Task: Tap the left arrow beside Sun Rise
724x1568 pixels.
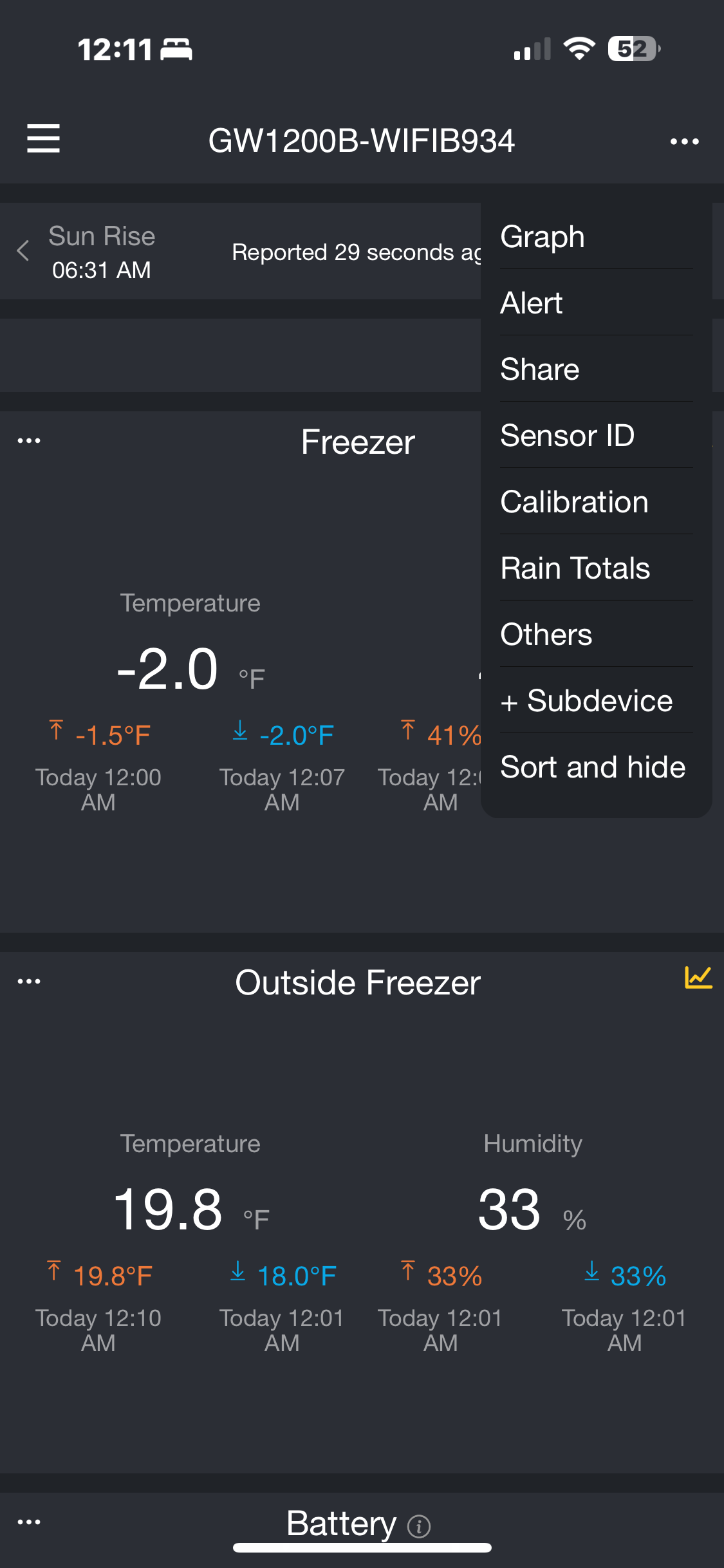Action: 23,250
